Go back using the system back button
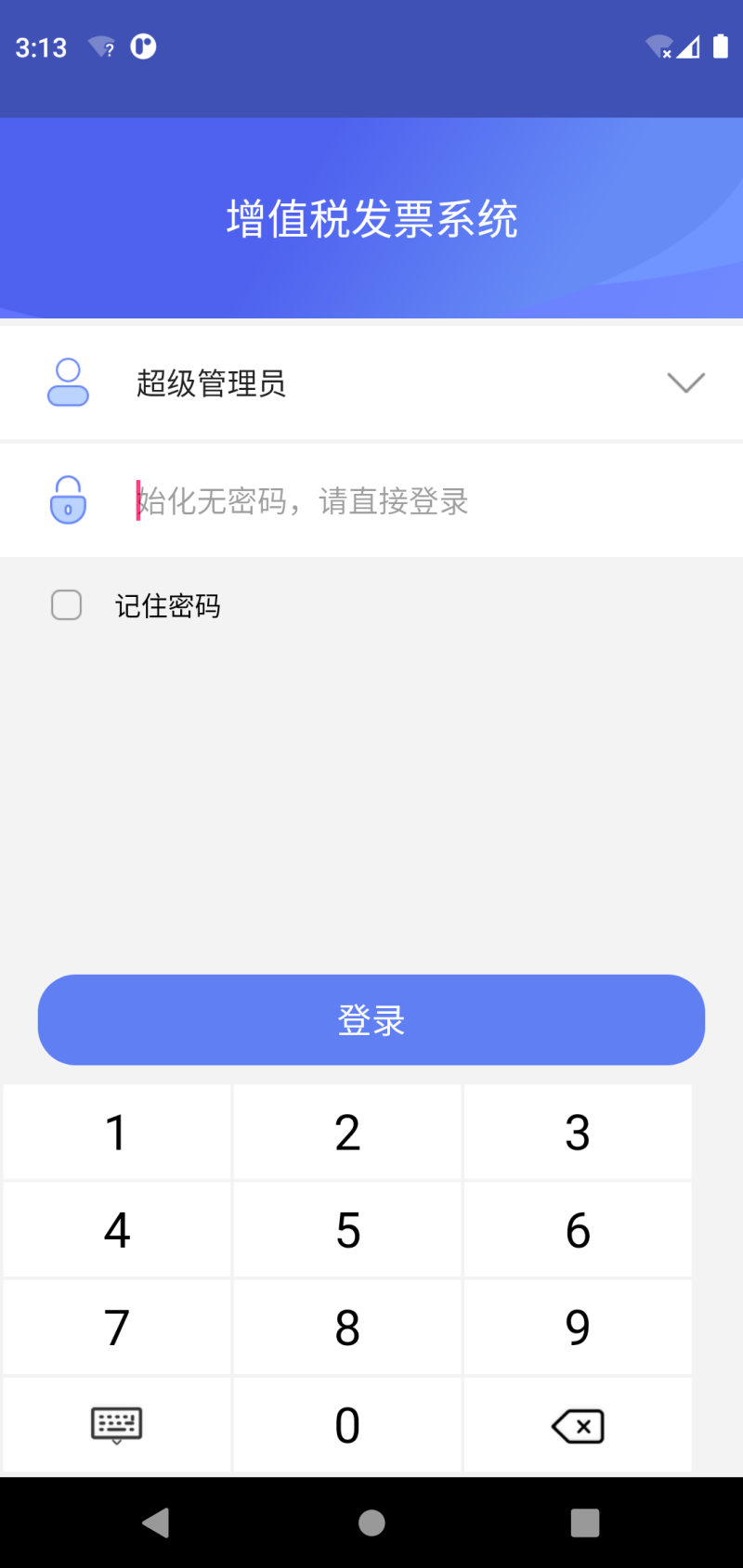Screen dimensions: 743x1568 (x=156, y=1523)
